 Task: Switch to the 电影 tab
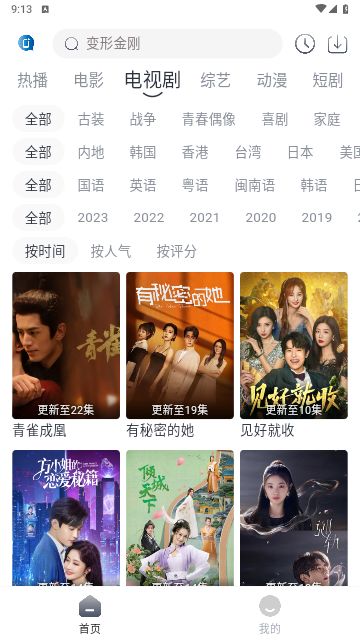[x=89, y=80]
